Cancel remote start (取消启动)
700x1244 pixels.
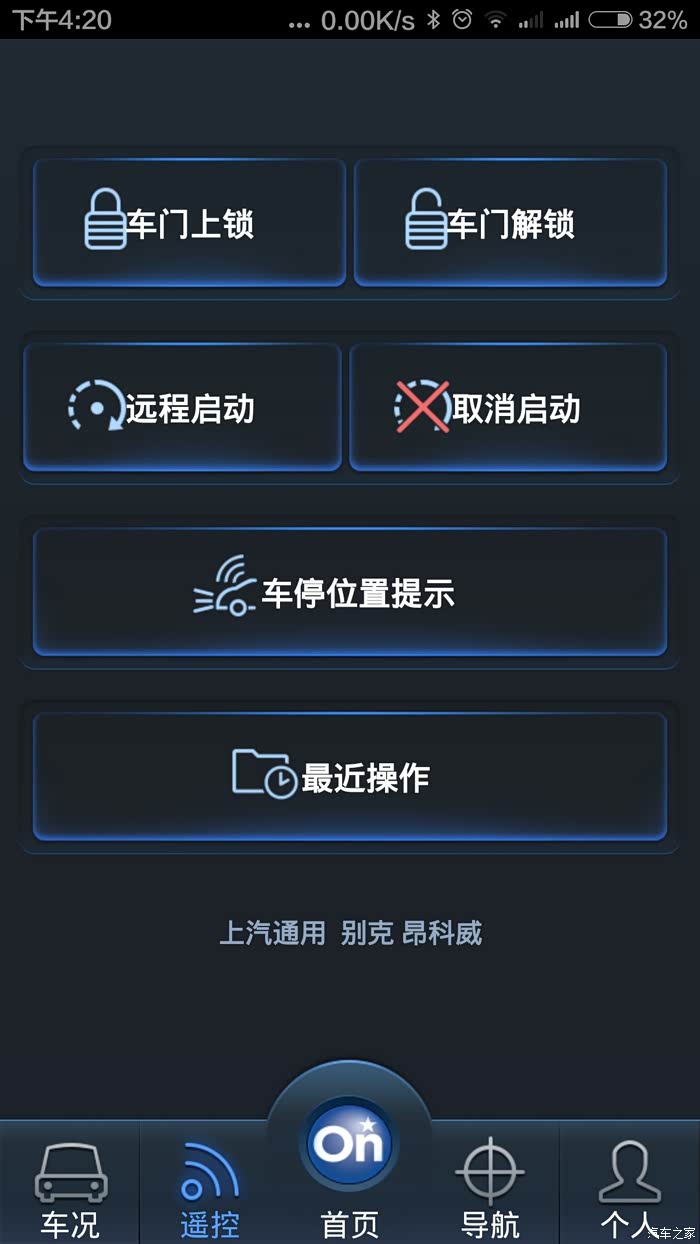(508, 408)
